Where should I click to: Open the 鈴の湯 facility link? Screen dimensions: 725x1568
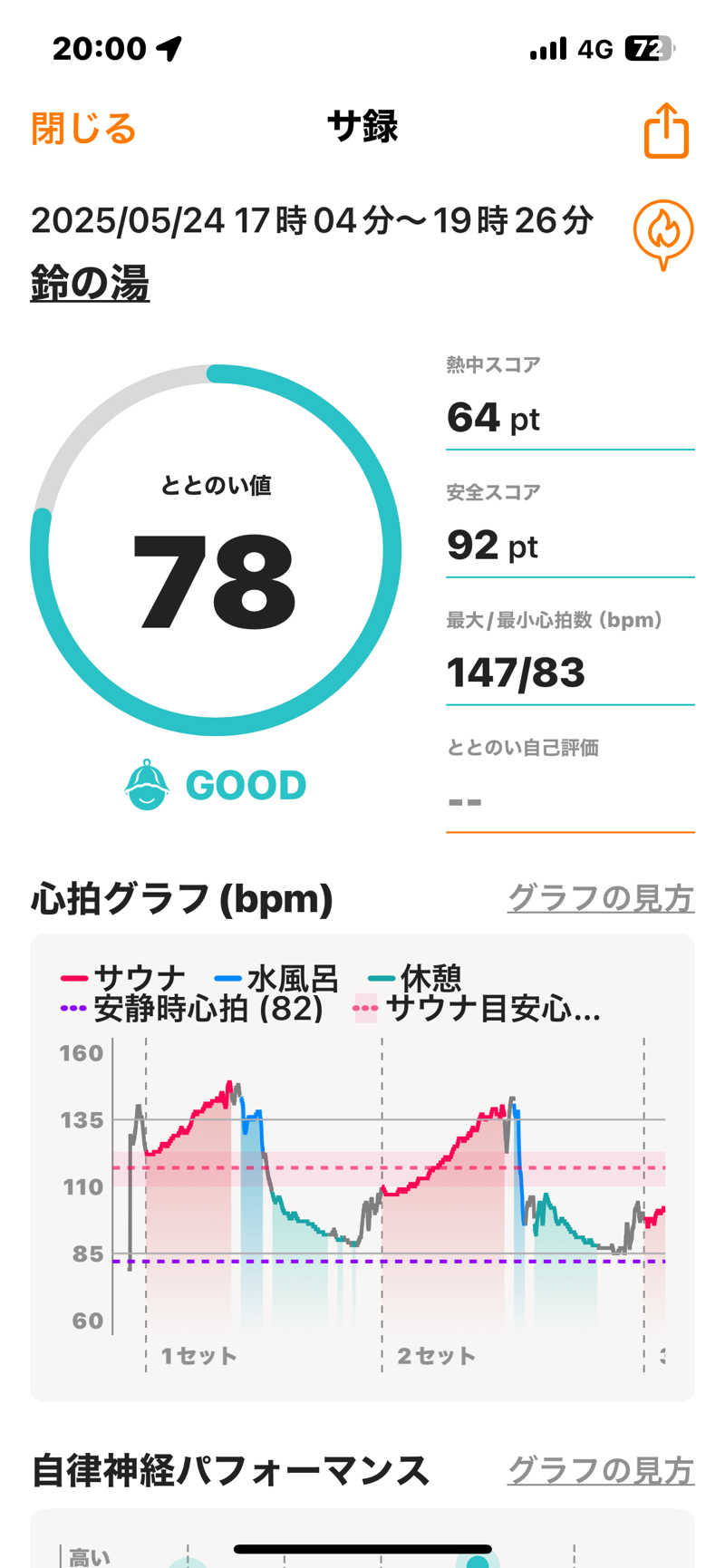point(90,282)
